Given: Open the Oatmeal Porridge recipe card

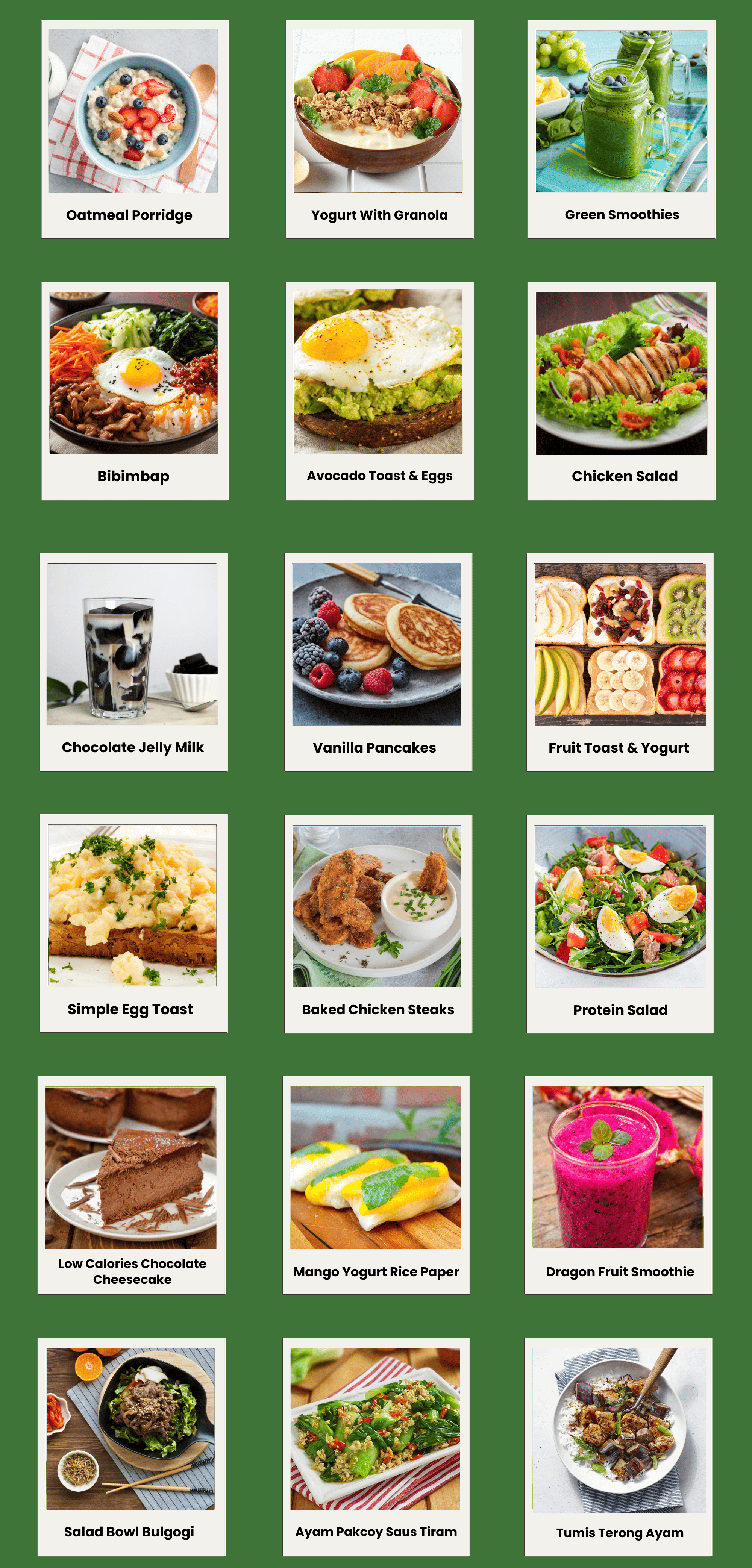Looking at the screenshot, I should 135,129.
